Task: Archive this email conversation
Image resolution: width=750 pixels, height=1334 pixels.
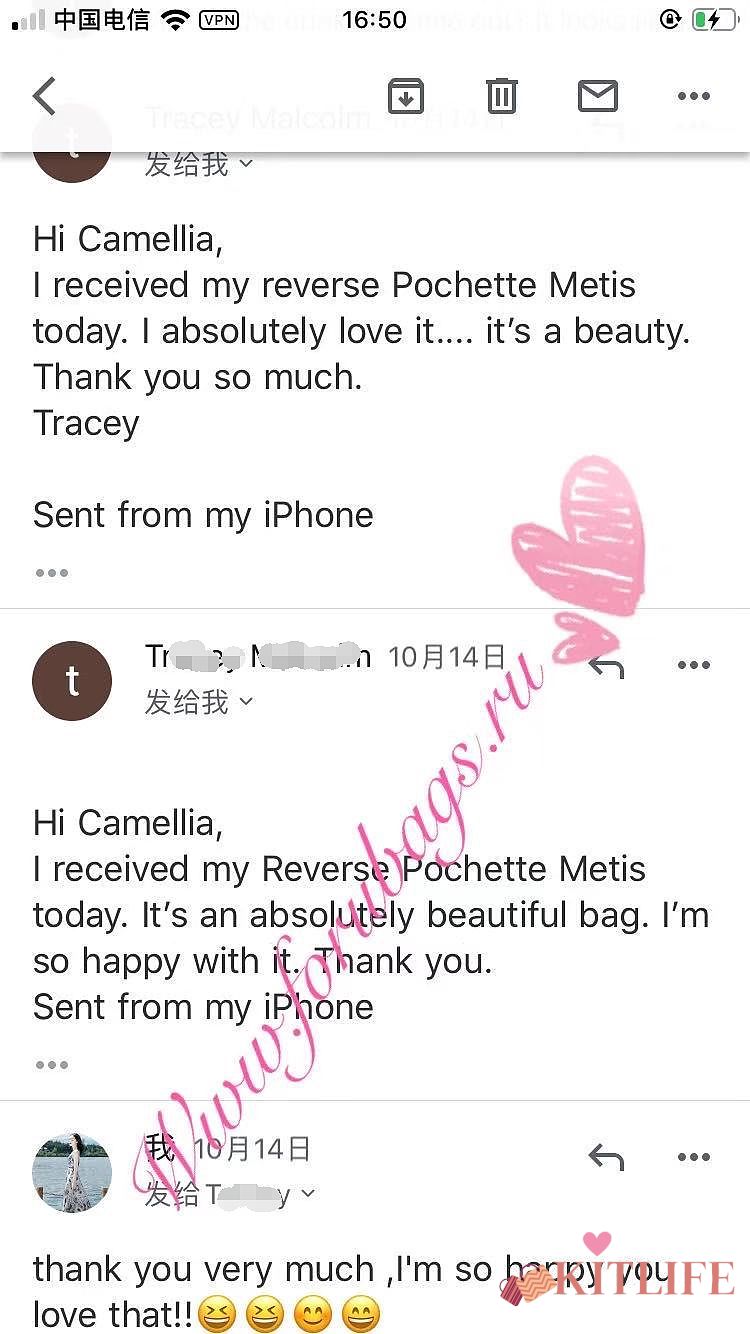Action: [x=405, y=97]
